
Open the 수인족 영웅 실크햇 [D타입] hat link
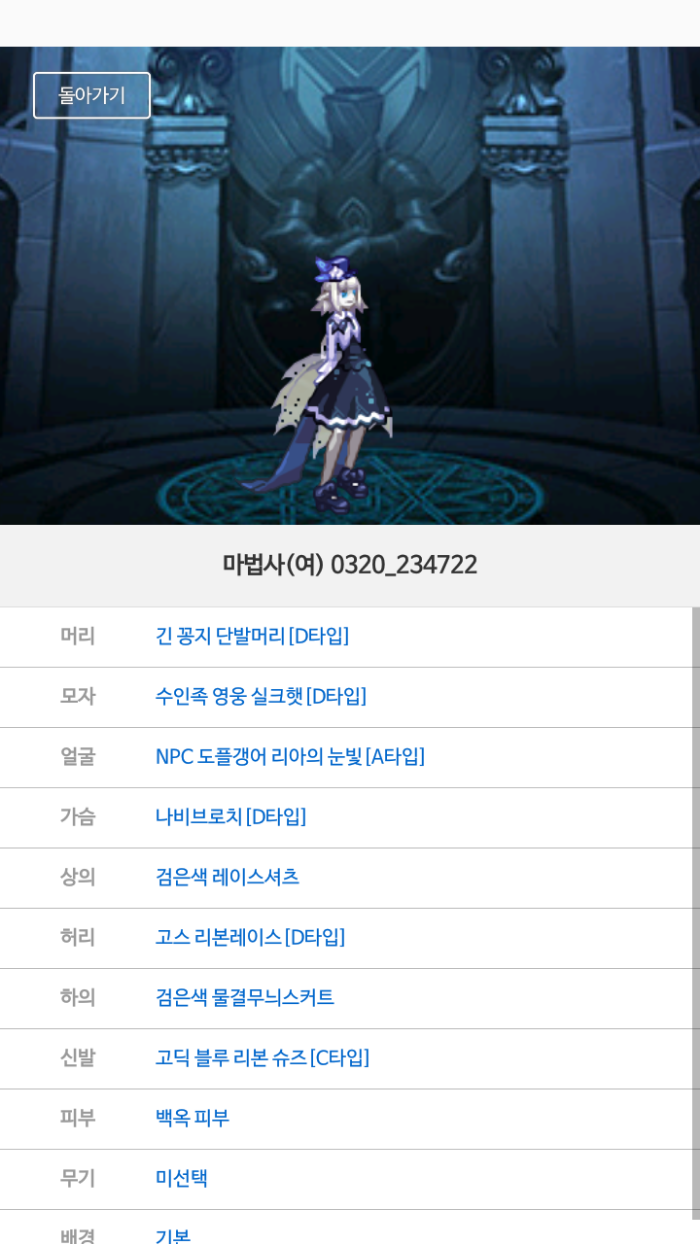(261, 697)
